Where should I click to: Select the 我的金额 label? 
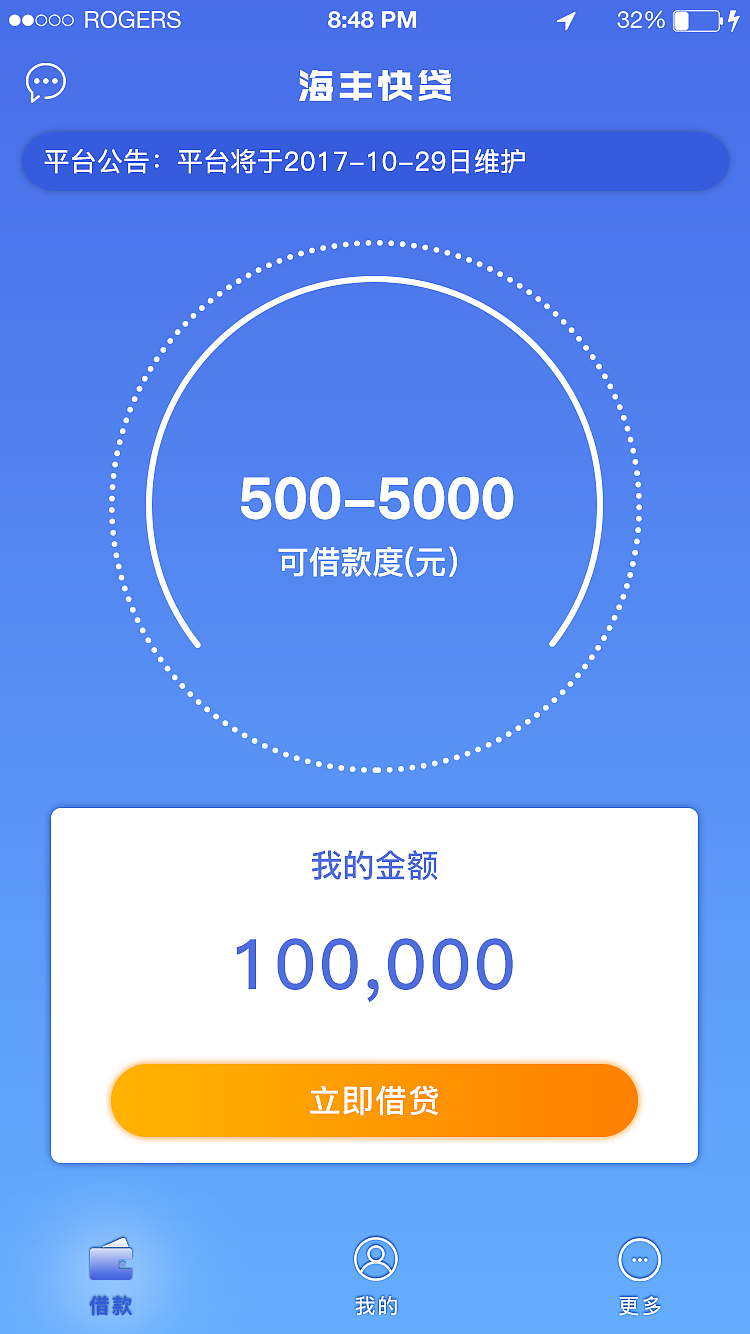(x=375, y=867)
